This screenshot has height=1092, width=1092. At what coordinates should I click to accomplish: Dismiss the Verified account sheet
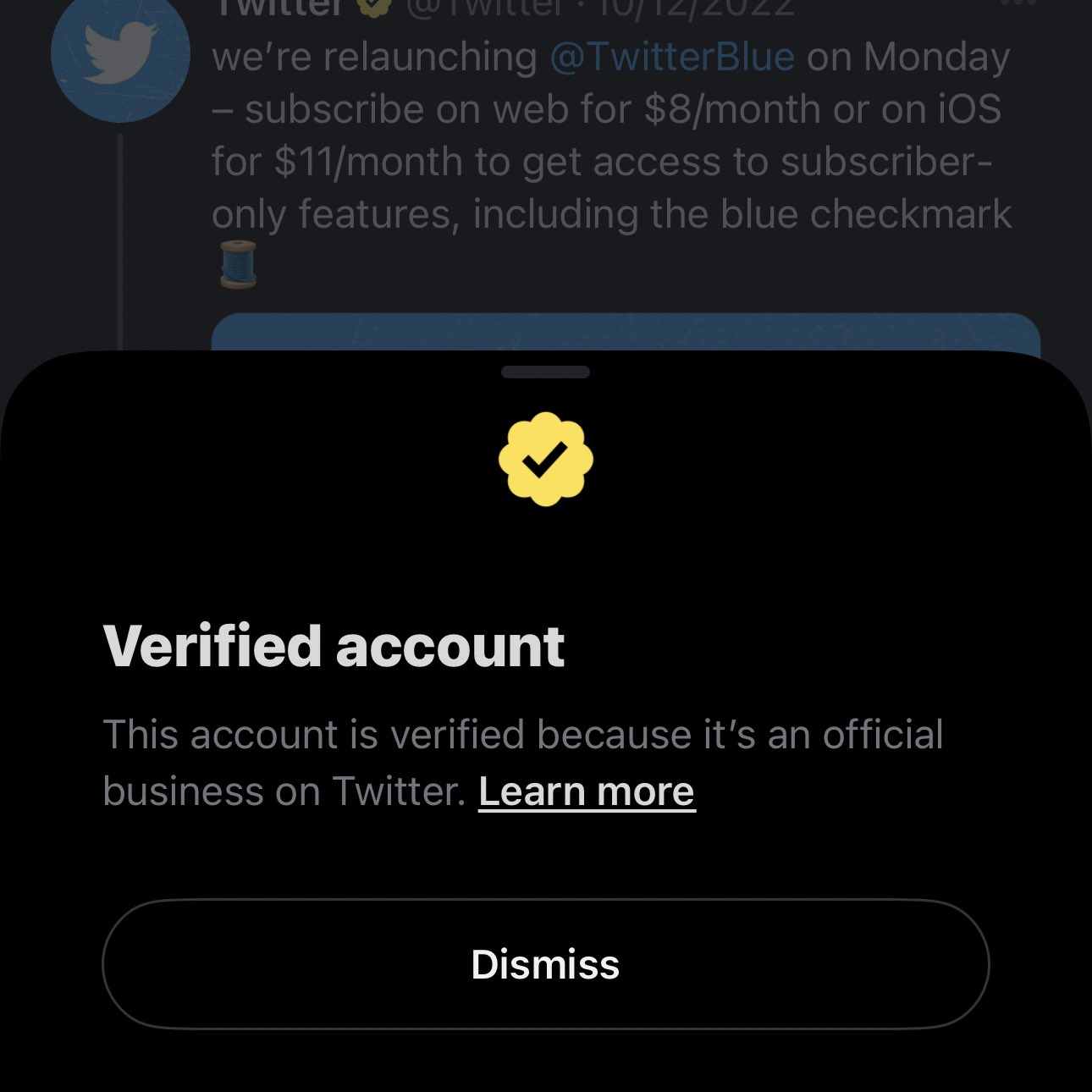point(545,964)
